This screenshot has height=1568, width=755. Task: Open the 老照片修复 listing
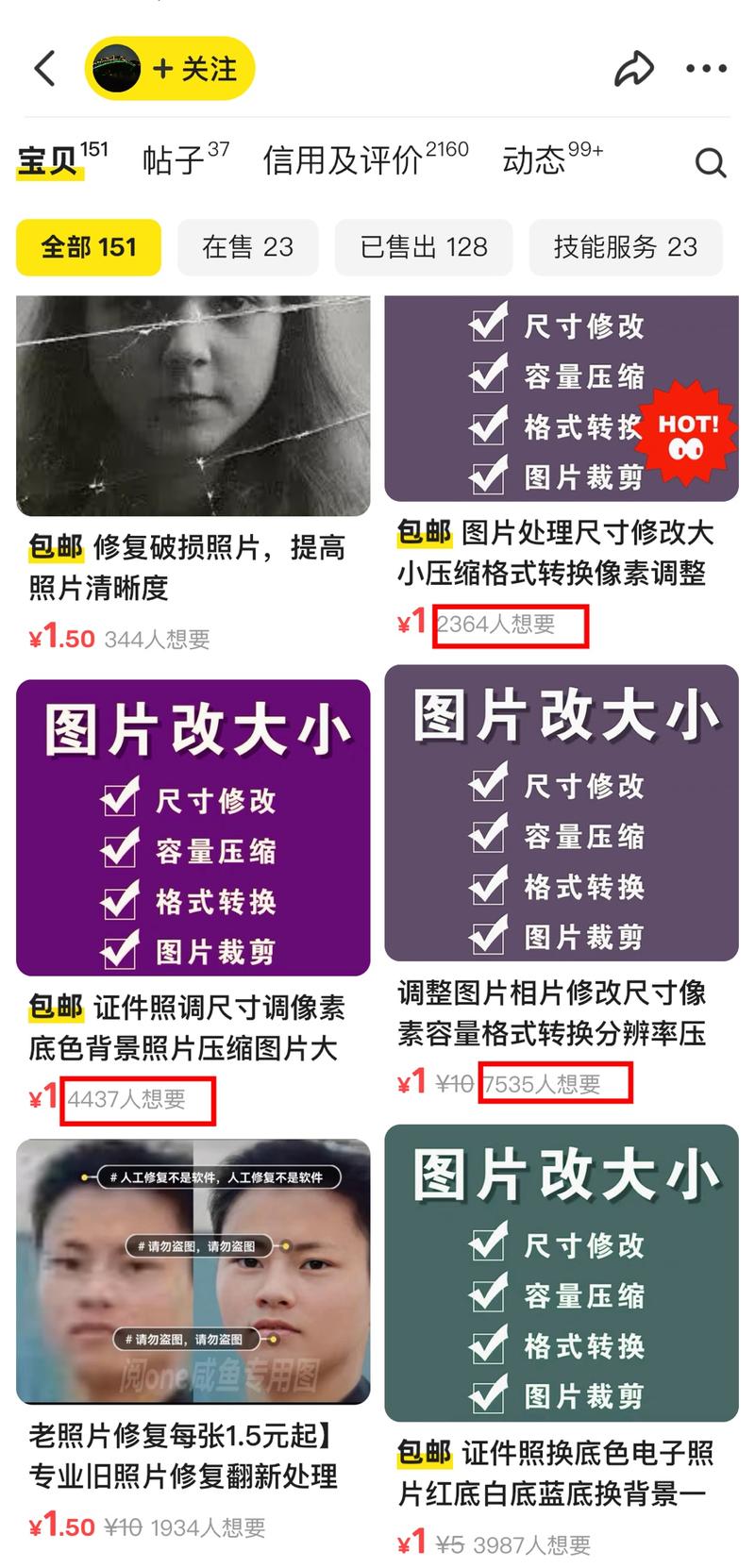click(x=193, y=1302)
